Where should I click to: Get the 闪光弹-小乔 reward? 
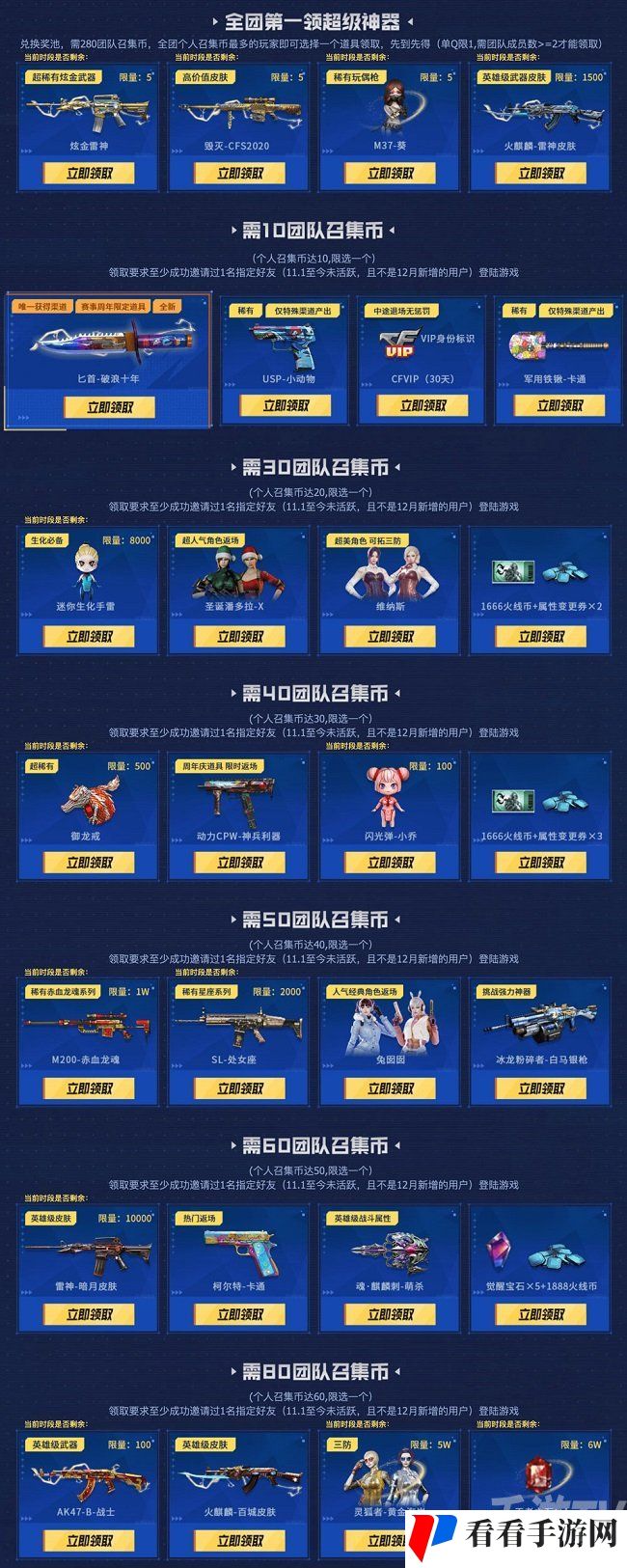coord(390,863)
